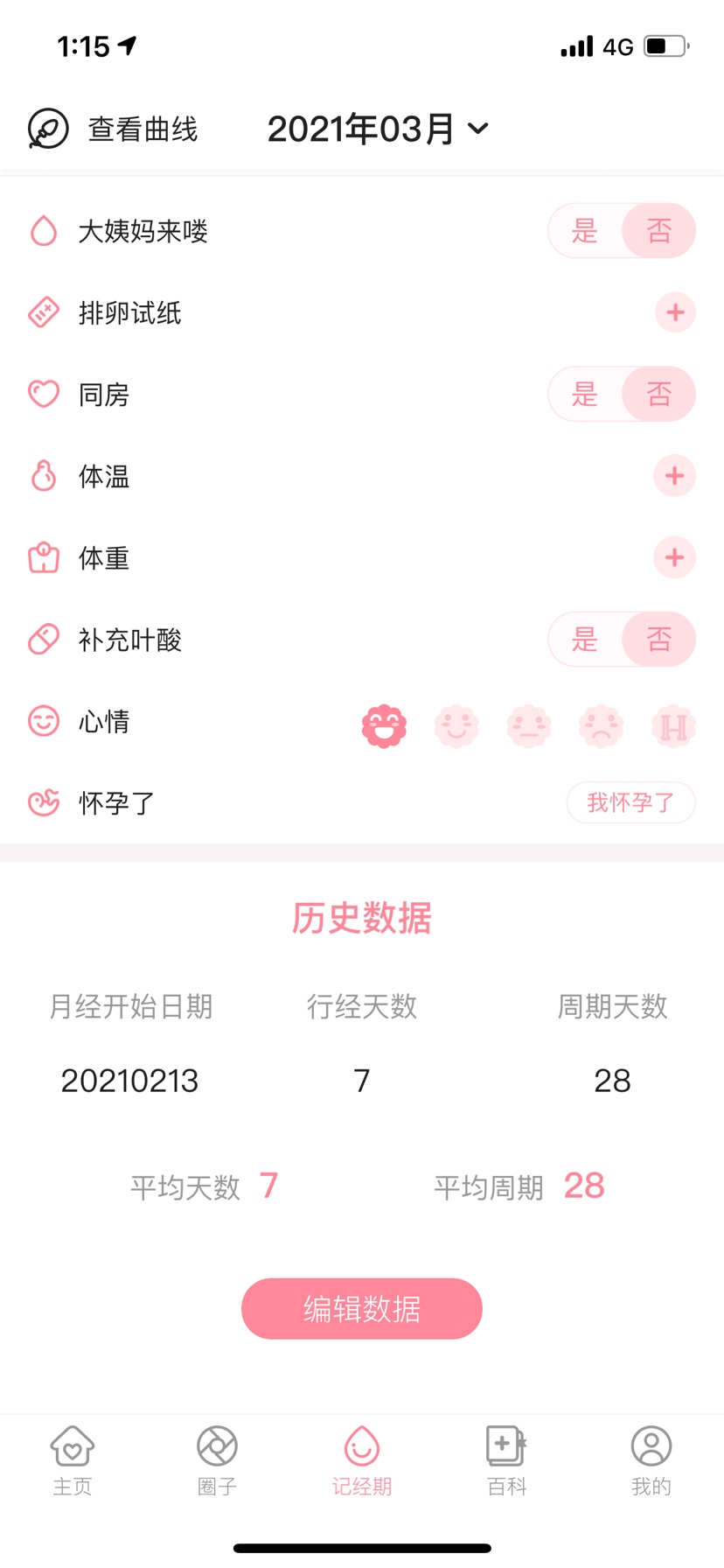Viewport: 724px width, 1568px height.
Task: Select 是 for 补充叶酸
Action: click(585, 639)
